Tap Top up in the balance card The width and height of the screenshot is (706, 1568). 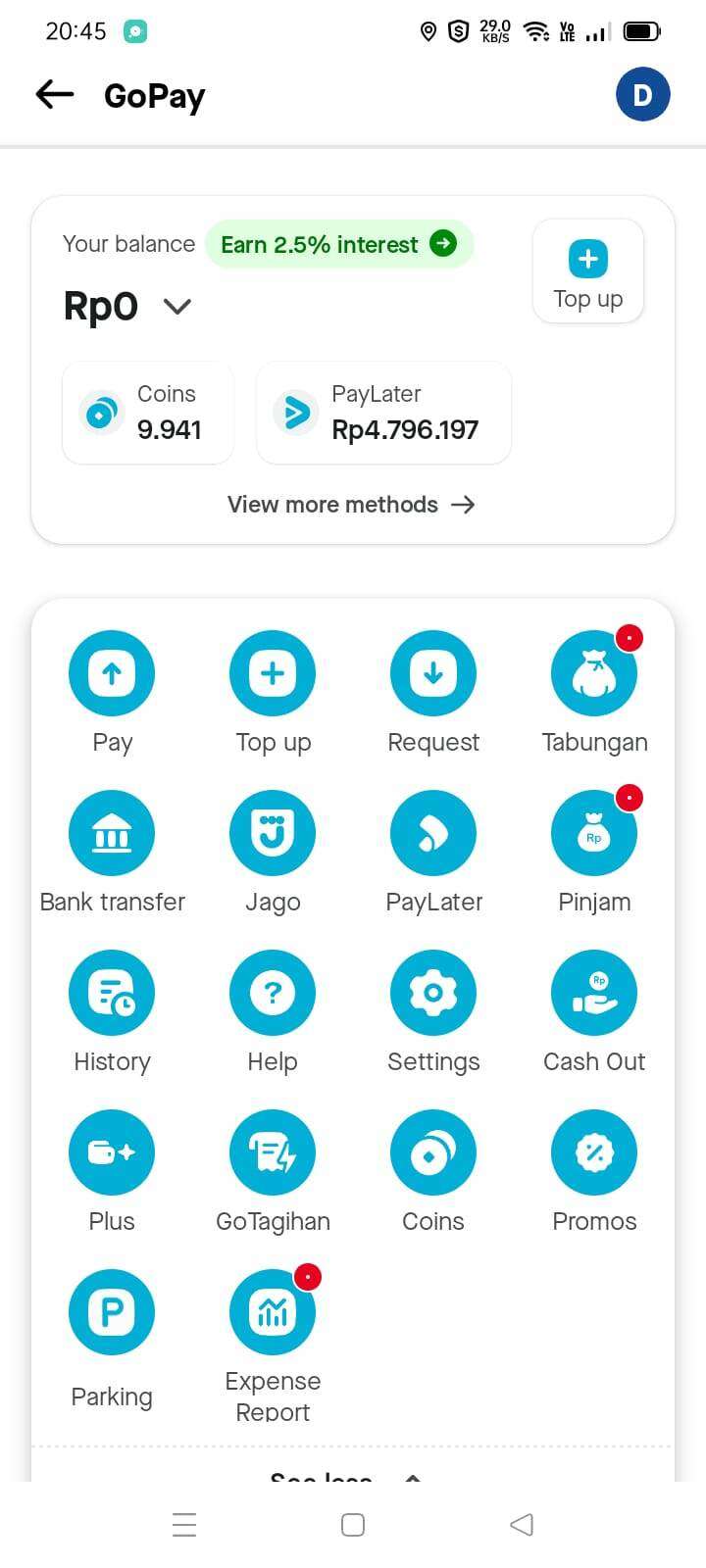pyautogui.click(x=588, y=271)
